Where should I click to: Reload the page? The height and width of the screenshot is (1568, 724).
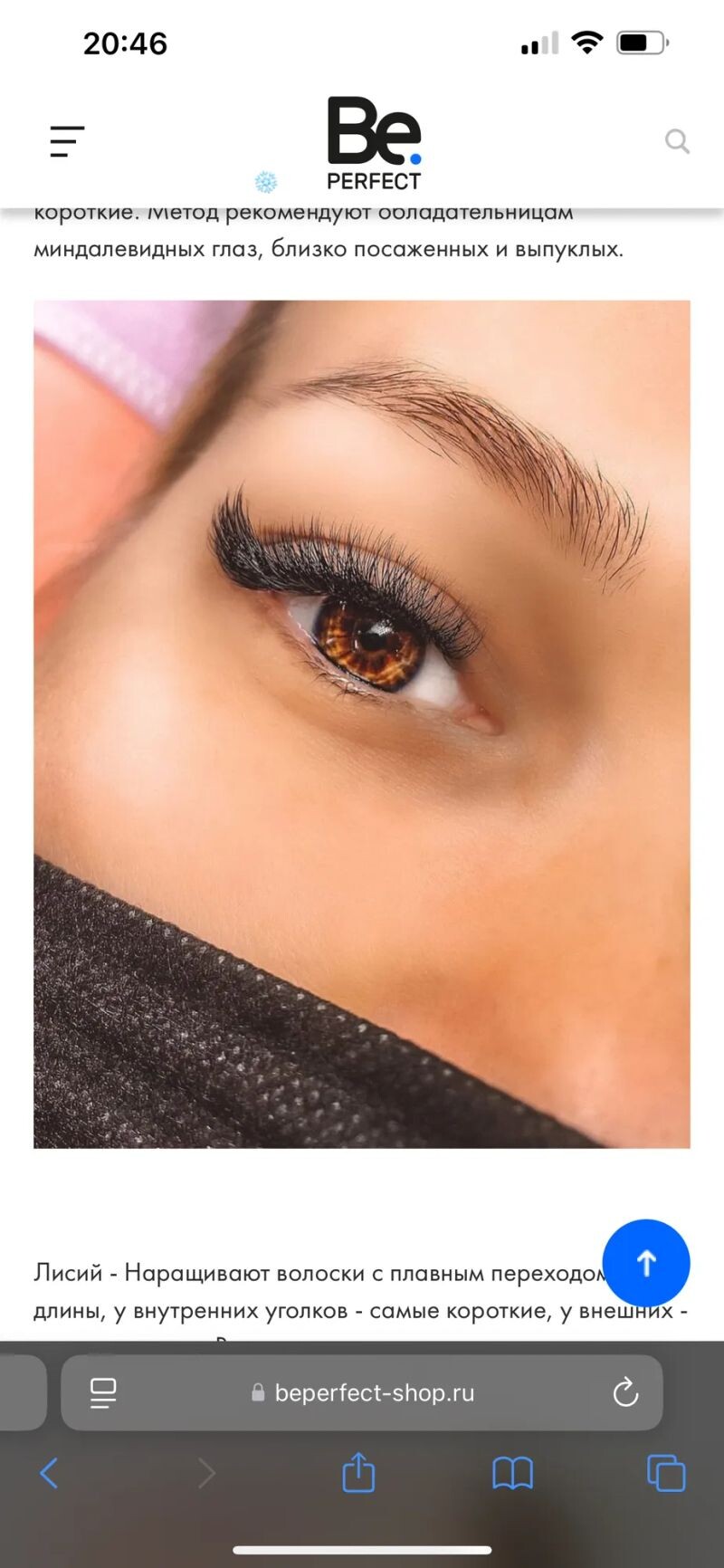tap(625, 1392)
